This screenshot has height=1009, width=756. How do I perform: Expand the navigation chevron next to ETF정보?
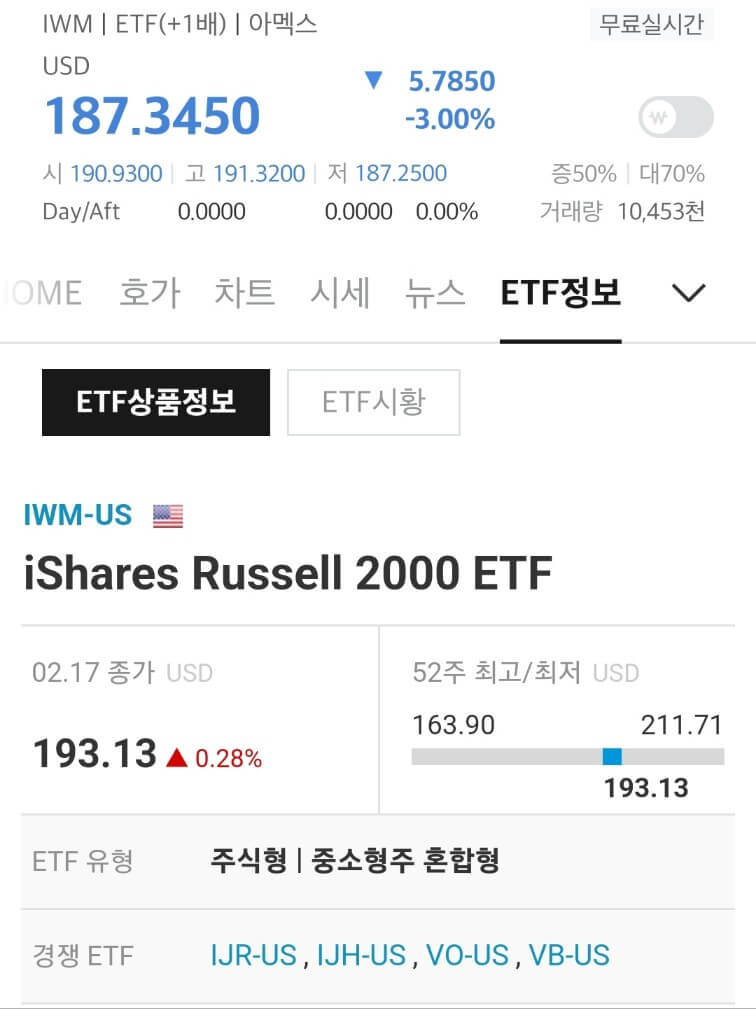689,292
